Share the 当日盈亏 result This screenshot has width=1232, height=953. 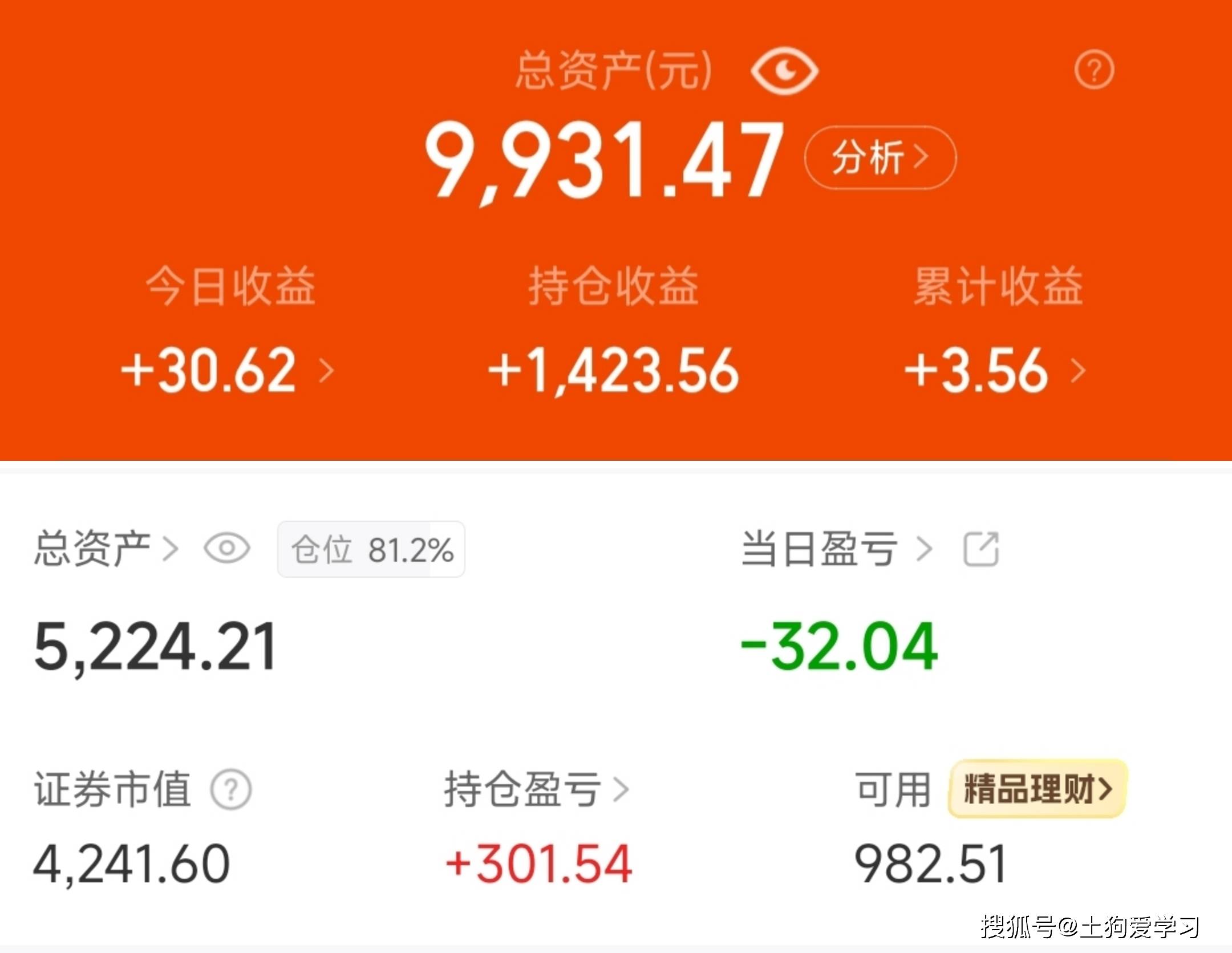pyautogui.click(x=980, y=549)
